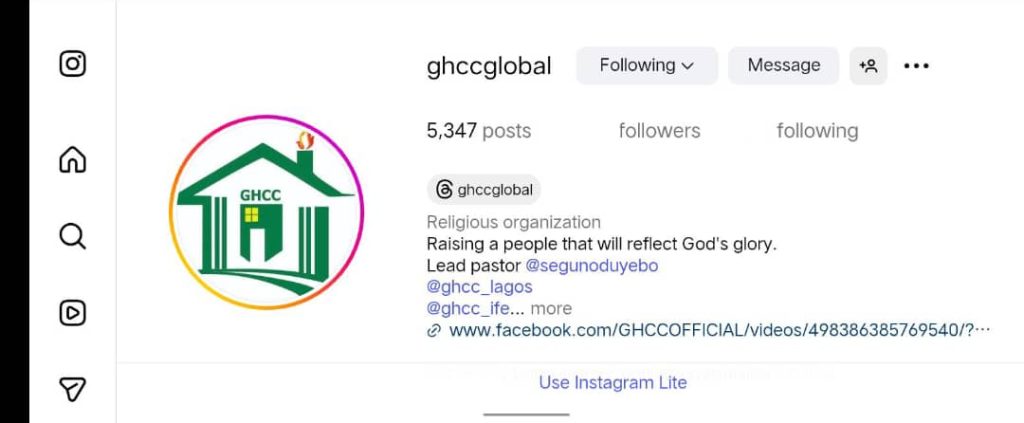The image size is (1024, 423).
Task: Open the Instagram logo home link
Action: (72, 64)
